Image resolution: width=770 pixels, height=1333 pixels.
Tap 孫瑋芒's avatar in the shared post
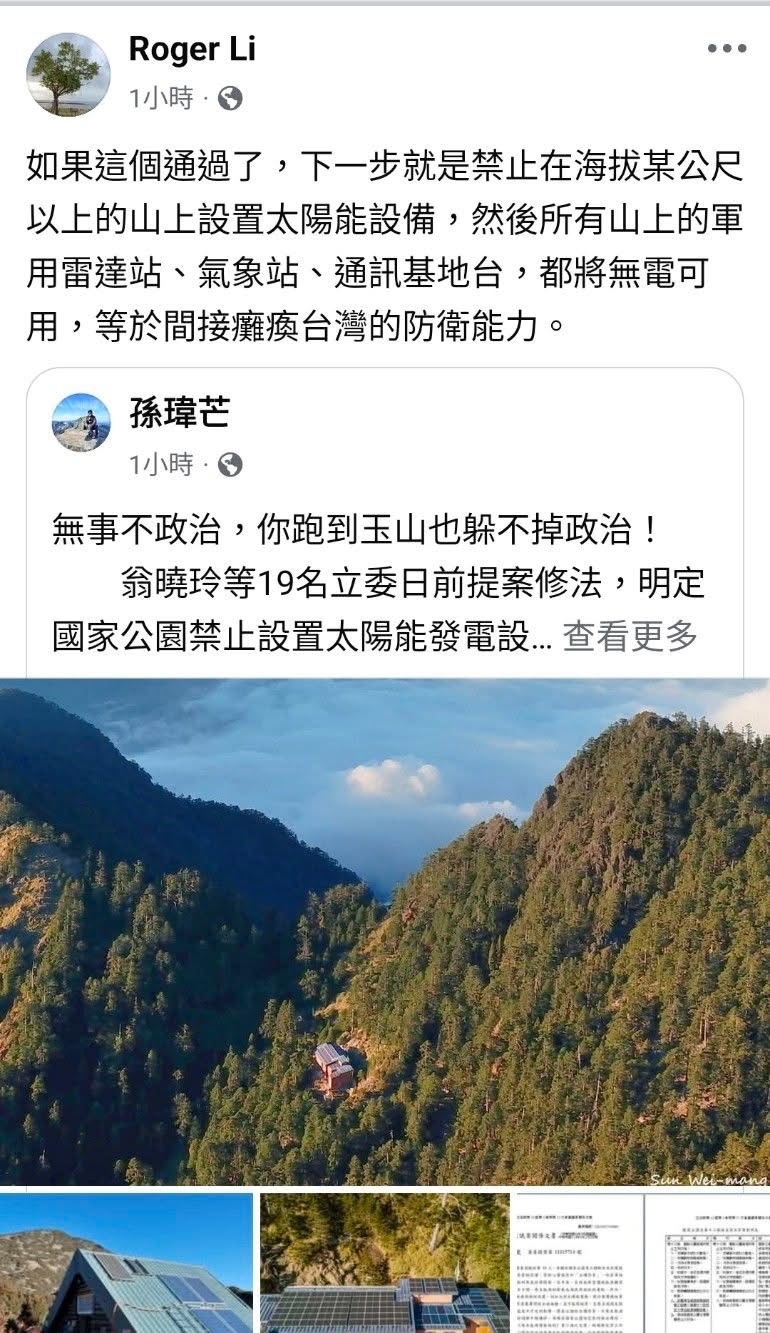[81, 422]
